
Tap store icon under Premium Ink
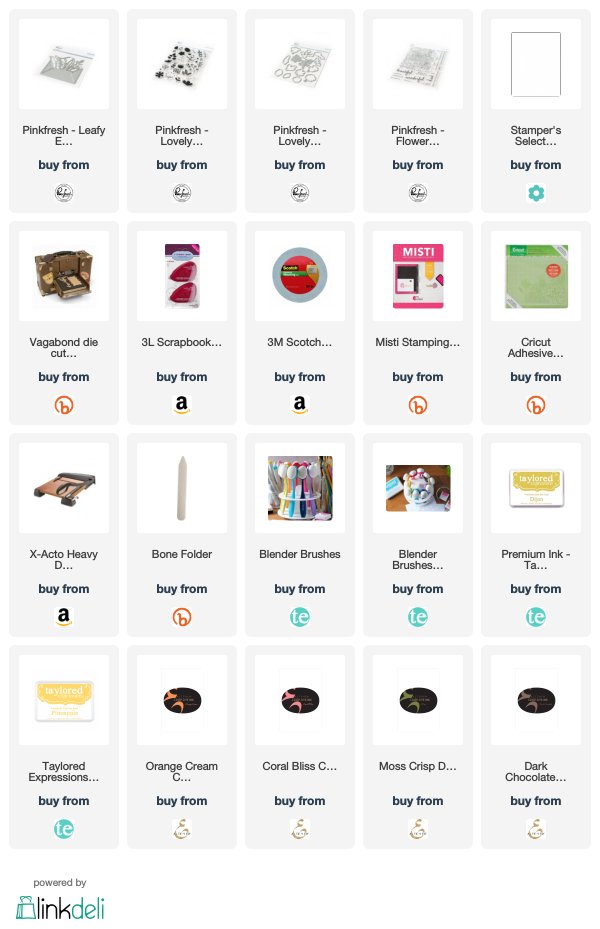click(536, 617)
